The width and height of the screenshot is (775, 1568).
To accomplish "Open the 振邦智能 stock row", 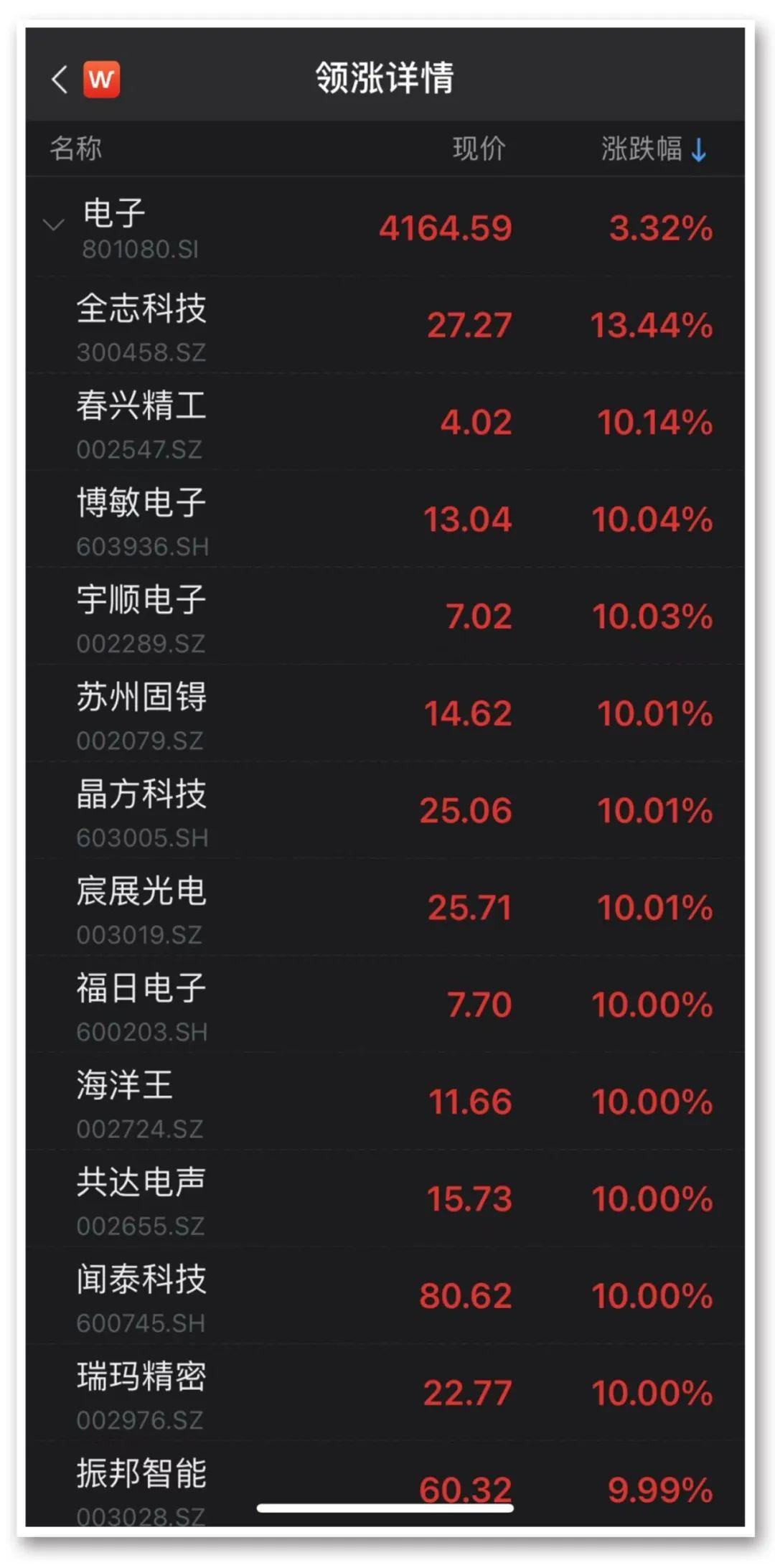I will pyautogui.click(x=385, y=1483).
